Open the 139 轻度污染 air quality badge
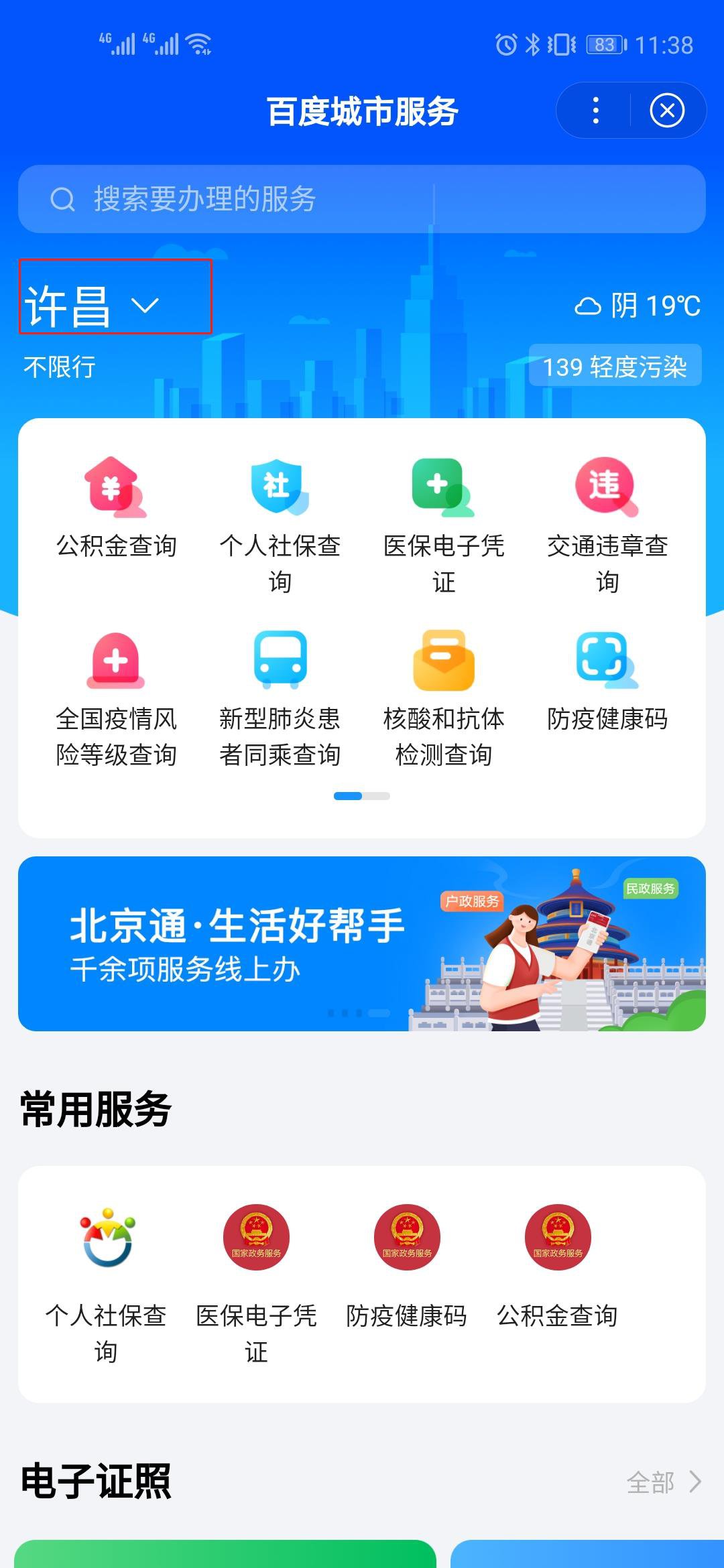 click(615, 366)
